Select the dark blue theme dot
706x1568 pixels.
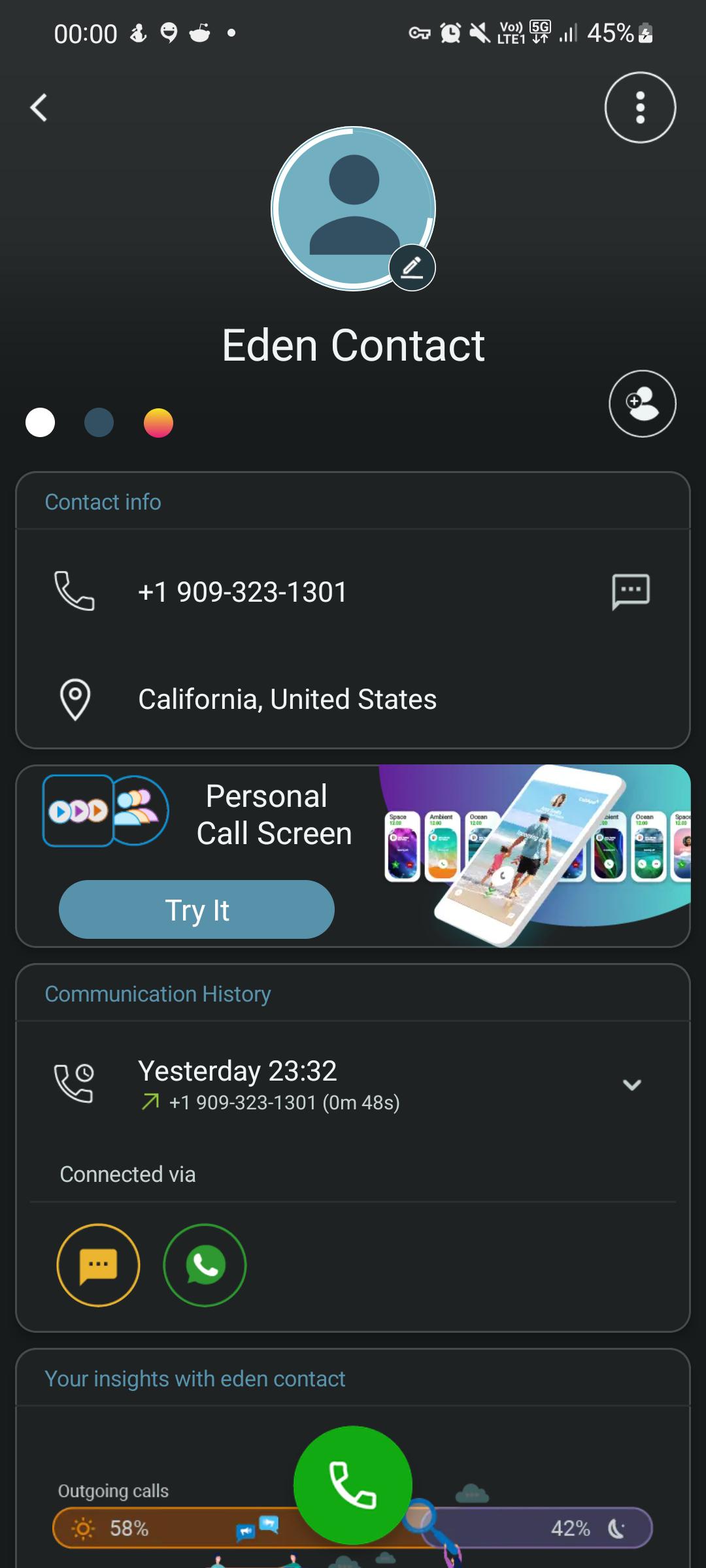click(99, 423)
